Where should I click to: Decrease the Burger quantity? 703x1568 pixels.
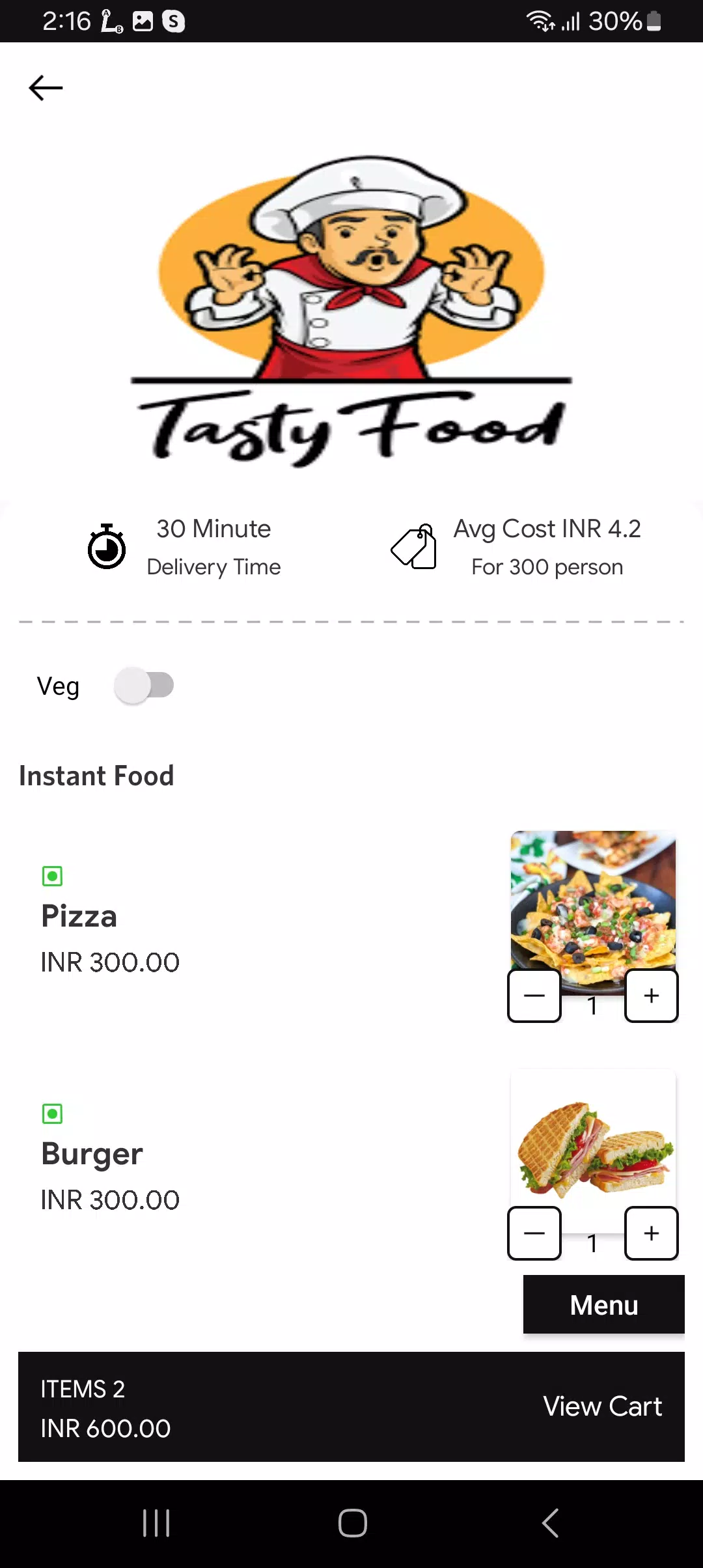(534, 1233)
